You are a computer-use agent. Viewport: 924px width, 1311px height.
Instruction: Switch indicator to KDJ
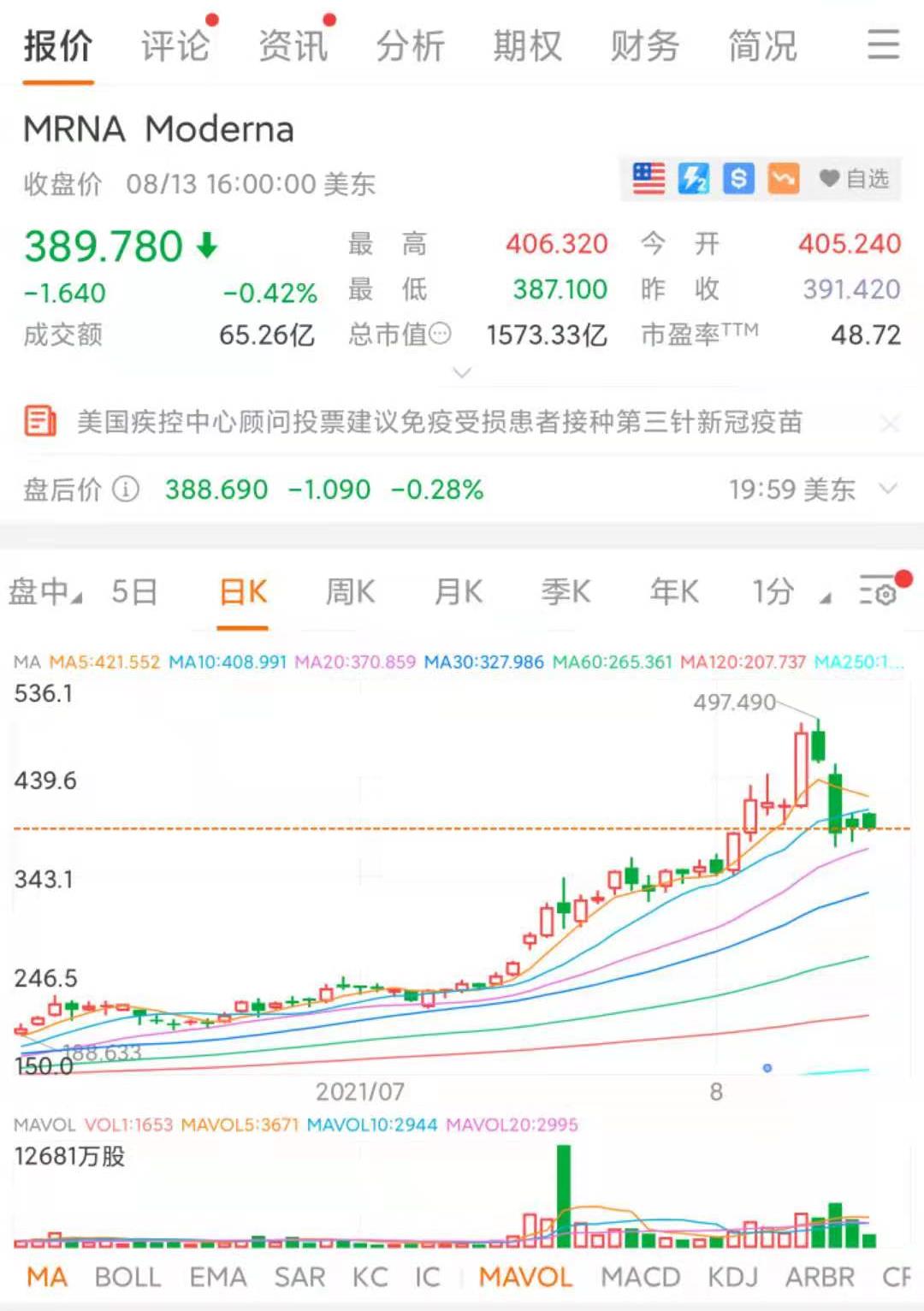732,1278
